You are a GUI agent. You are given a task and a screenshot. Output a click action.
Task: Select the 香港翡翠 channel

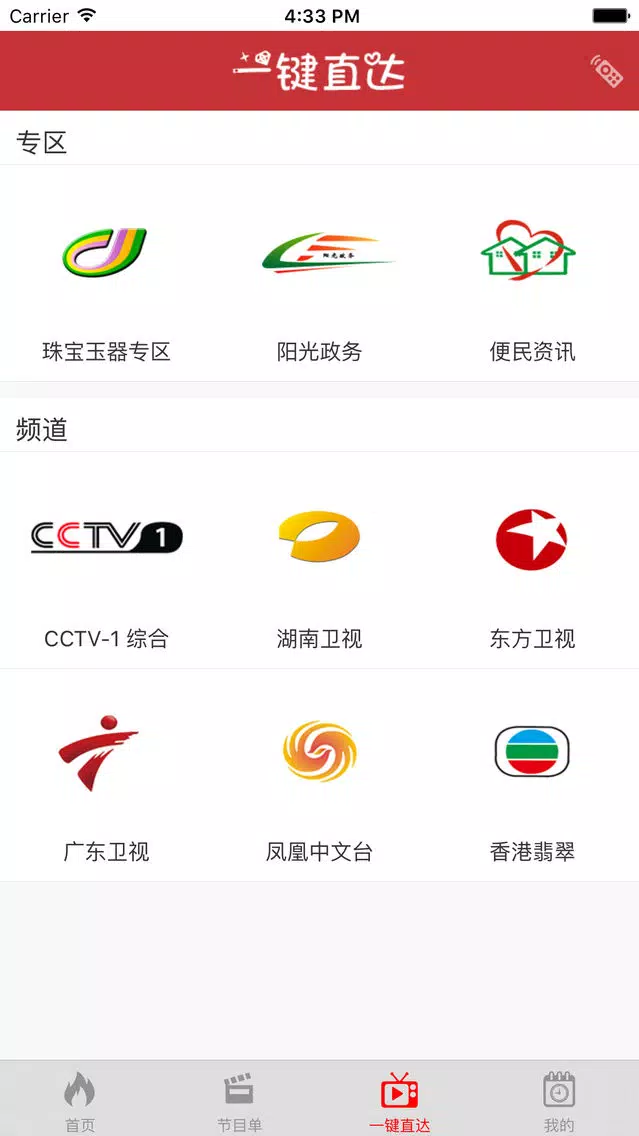pyautogui.click(x=532, y=774)
